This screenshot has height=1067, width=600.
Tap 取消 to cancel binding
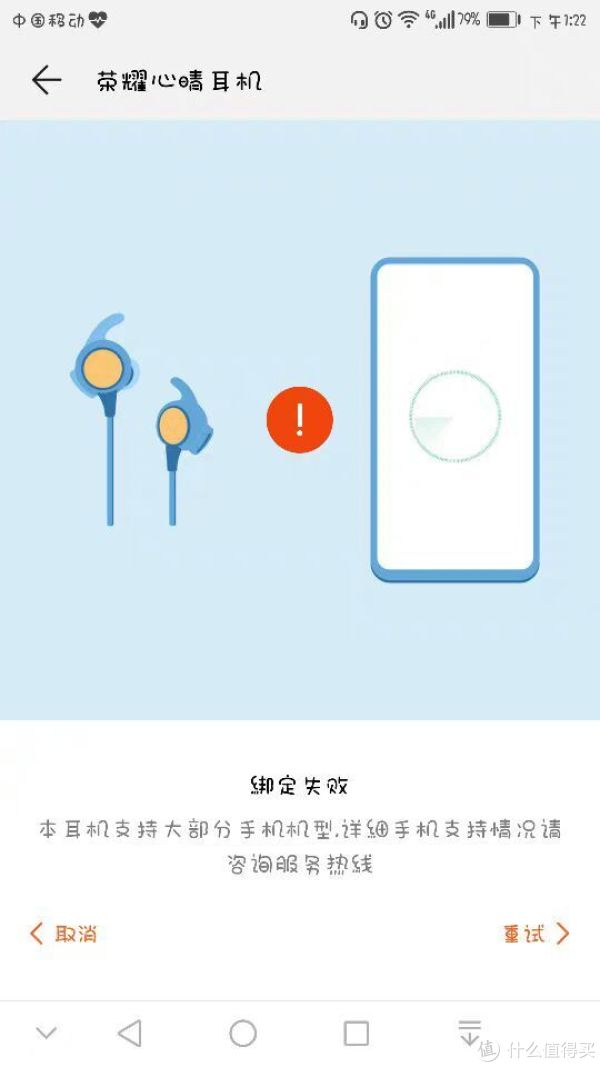click(64, 934)
